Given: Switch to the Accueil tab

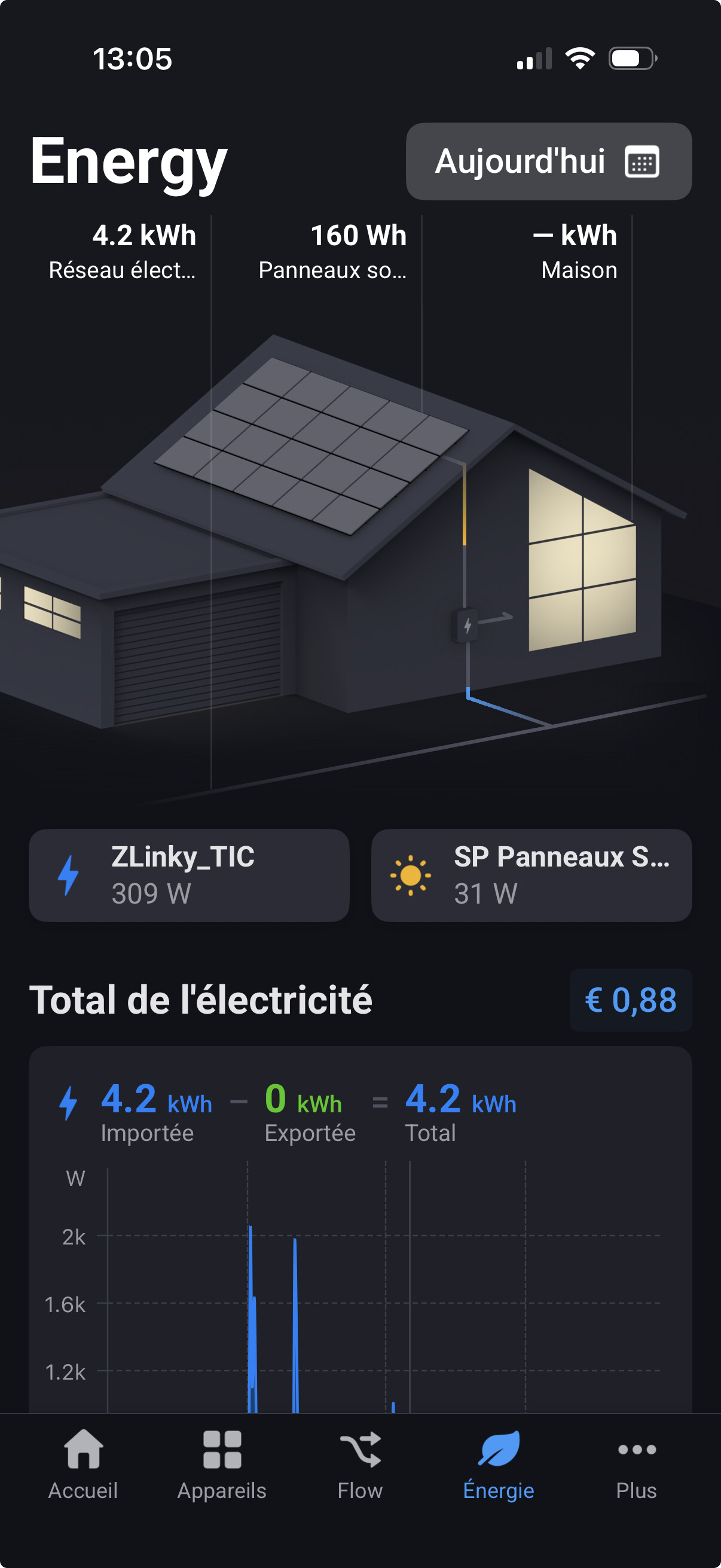Looking at the screenshot, I should point(83,1465).
